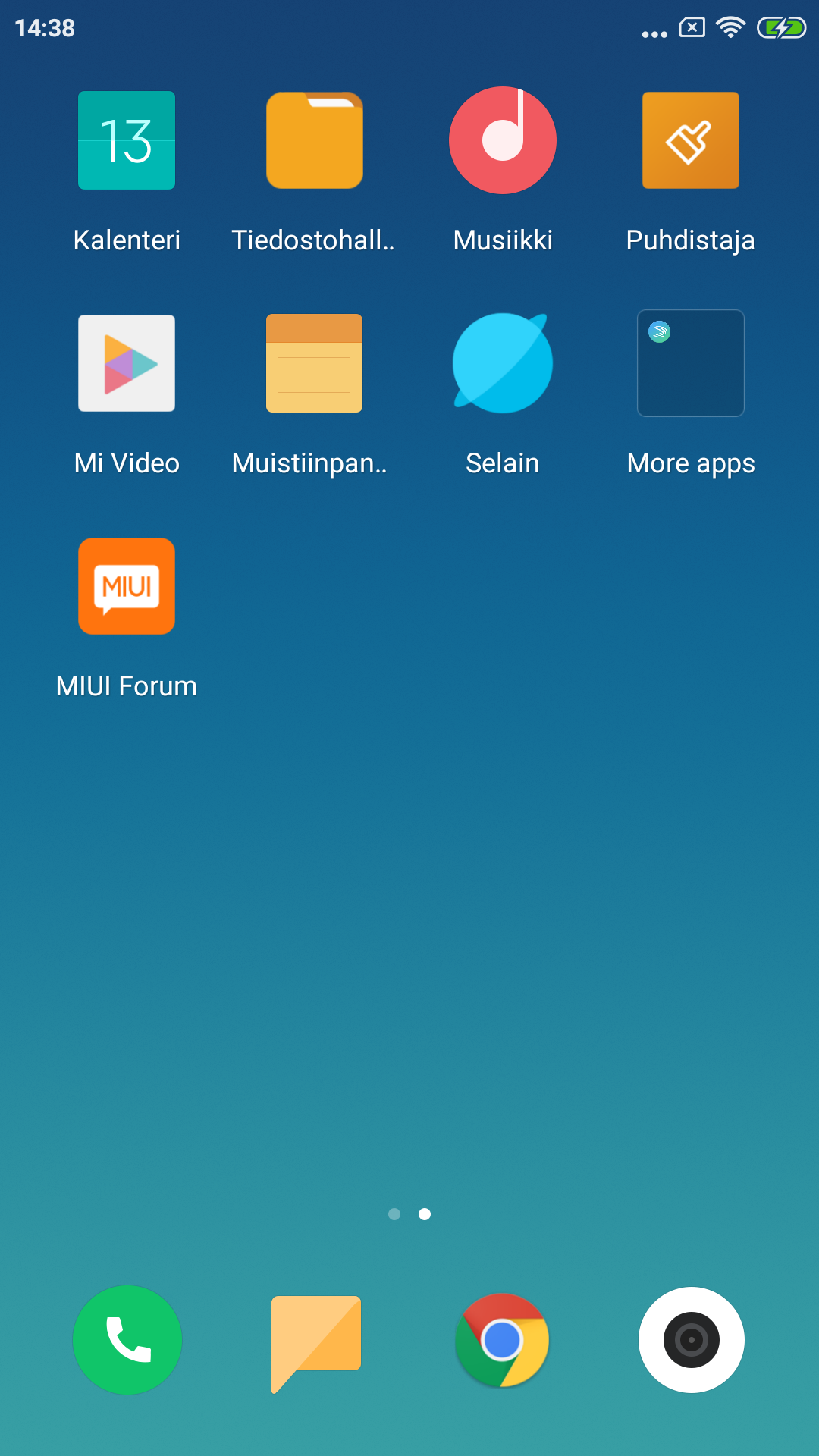The image size is (819, 1456).
Task: Open the camera from the dock
Action: [692, 1340]
